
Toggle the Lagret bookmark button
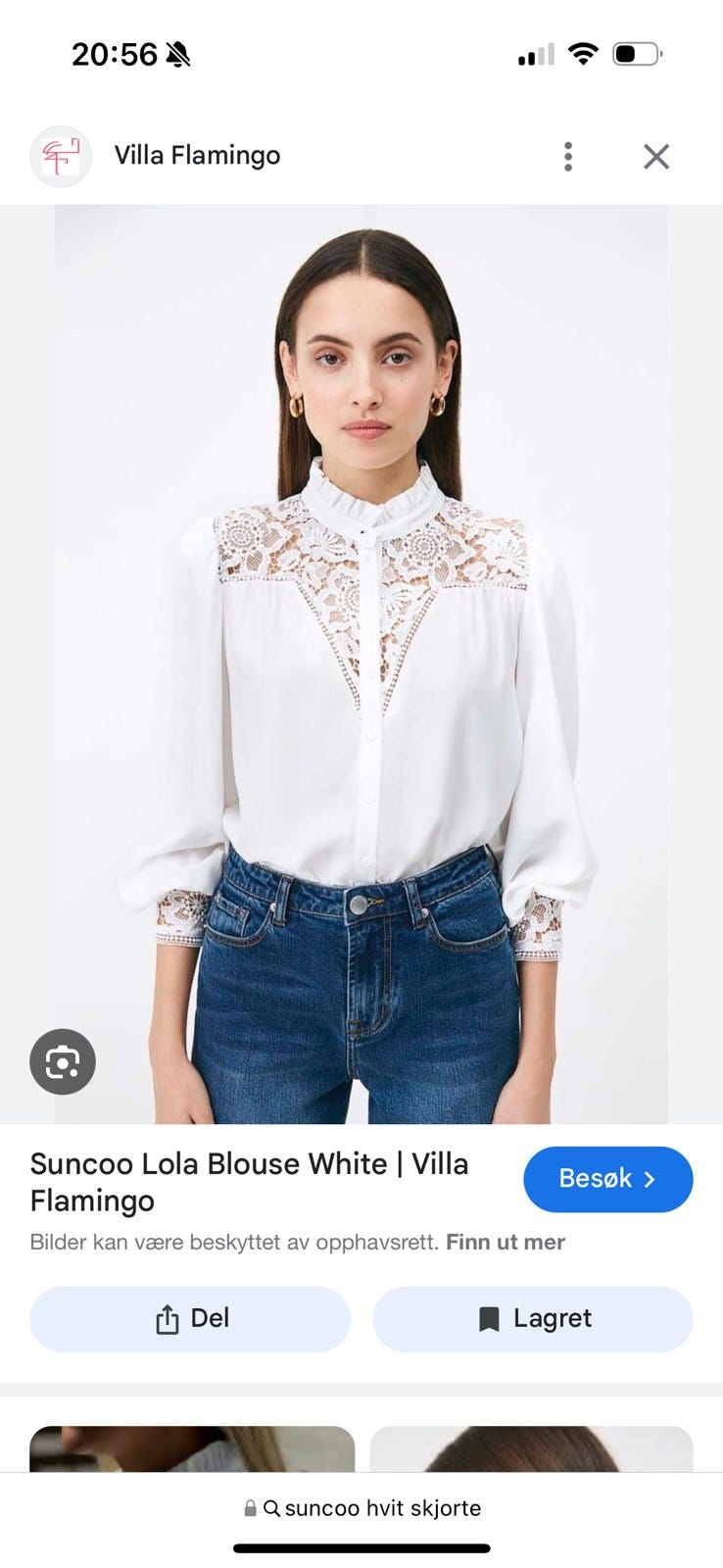click(x=533, y=1319)
